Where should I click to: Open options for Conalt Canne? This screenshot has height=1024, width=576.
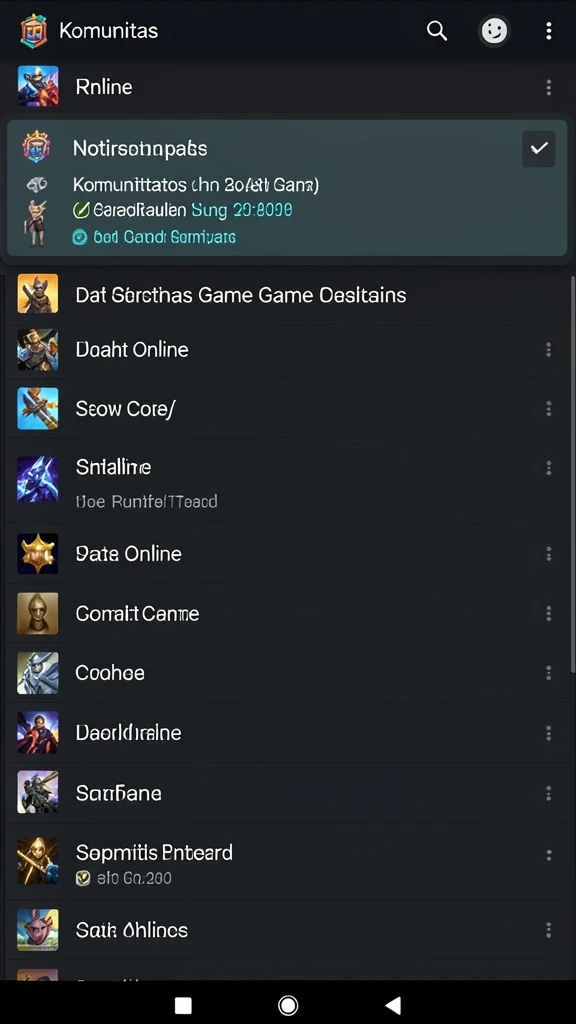pos(549,613)
